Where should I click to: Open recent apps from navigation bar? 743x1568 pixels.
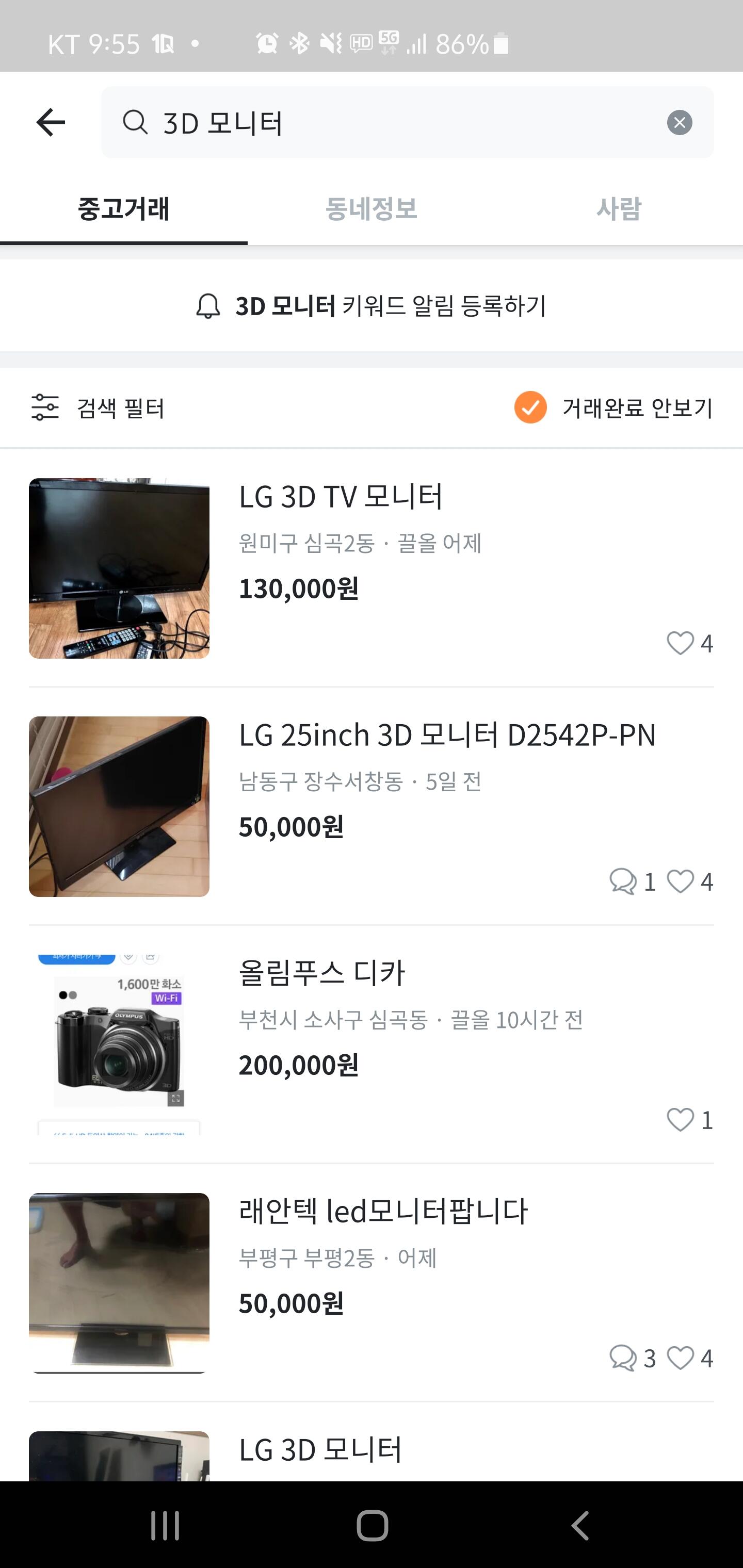pyautogui.click(x=165, y=1525)
